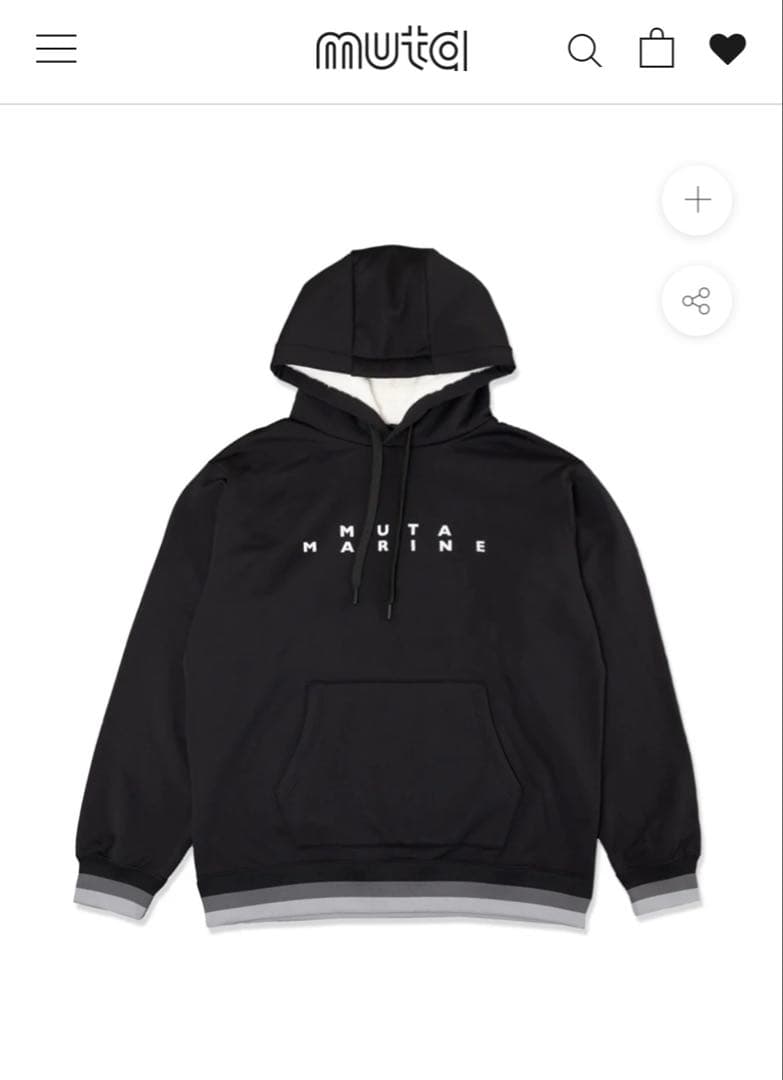Go to the muta home logo
This screenshot has height=1080, width=783.
pos(391,50)
